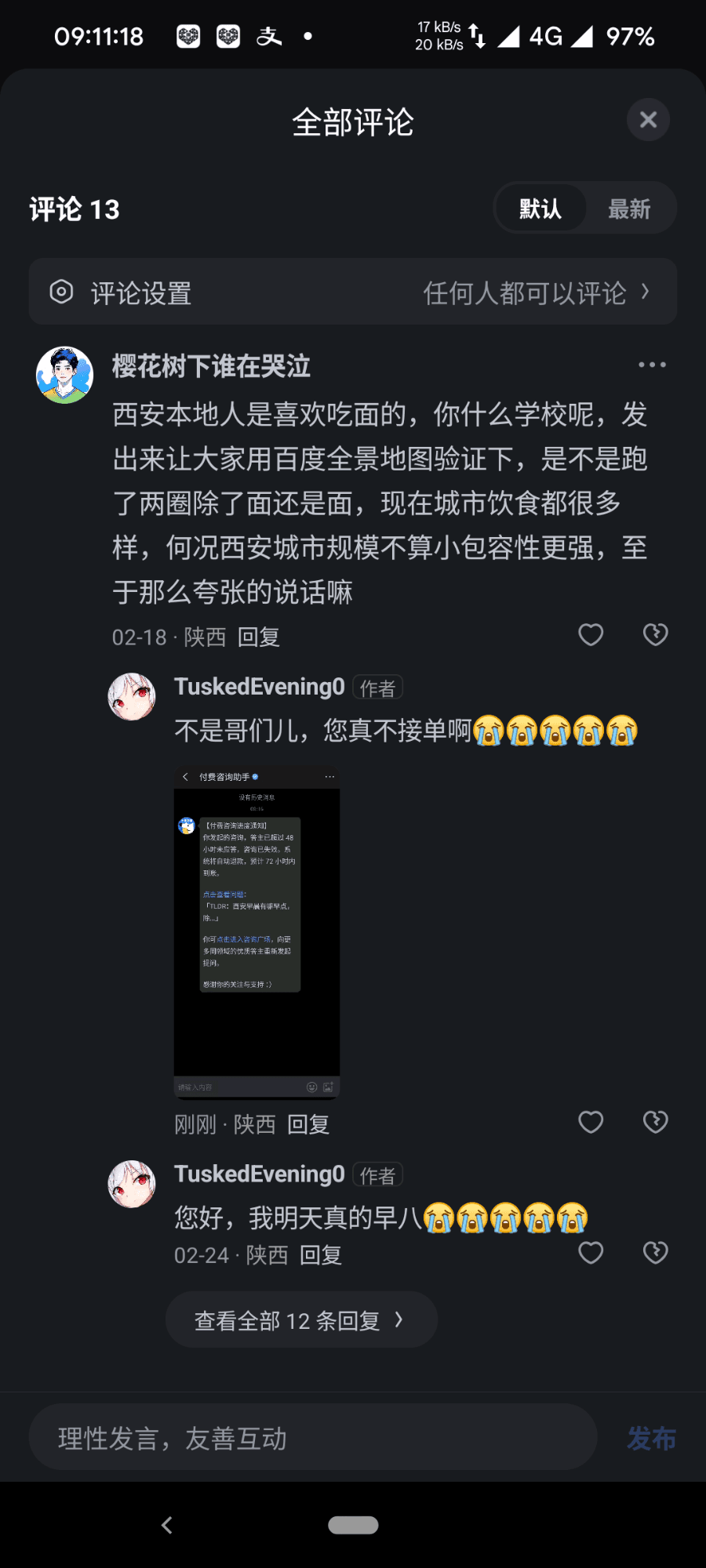706x1568 pixels.
Task: Reply to the comment posted 刚刚
Action: click(x=308, y=1125)
